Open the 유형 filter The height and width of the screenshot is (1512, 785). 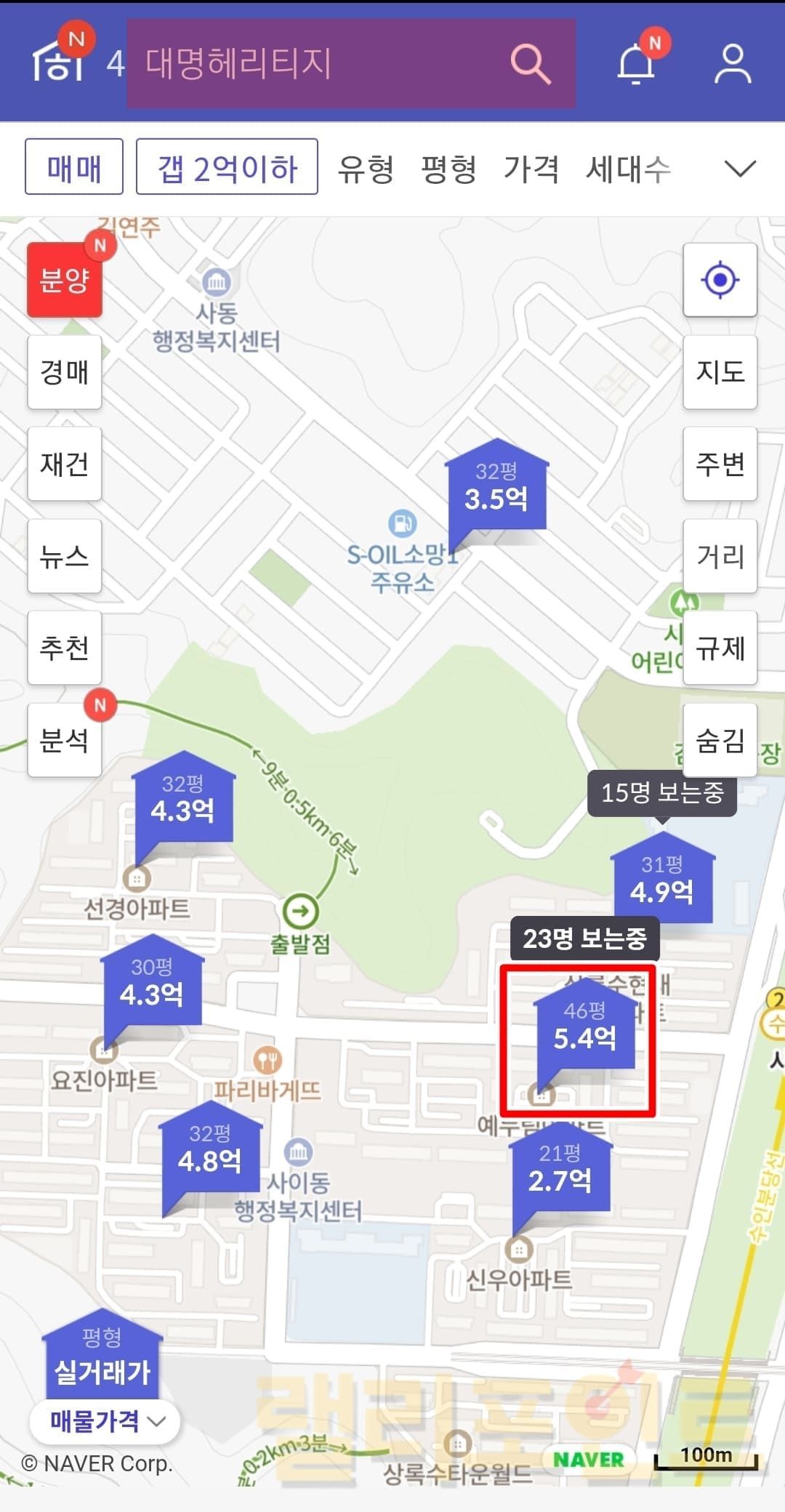[x=366, y=169]
